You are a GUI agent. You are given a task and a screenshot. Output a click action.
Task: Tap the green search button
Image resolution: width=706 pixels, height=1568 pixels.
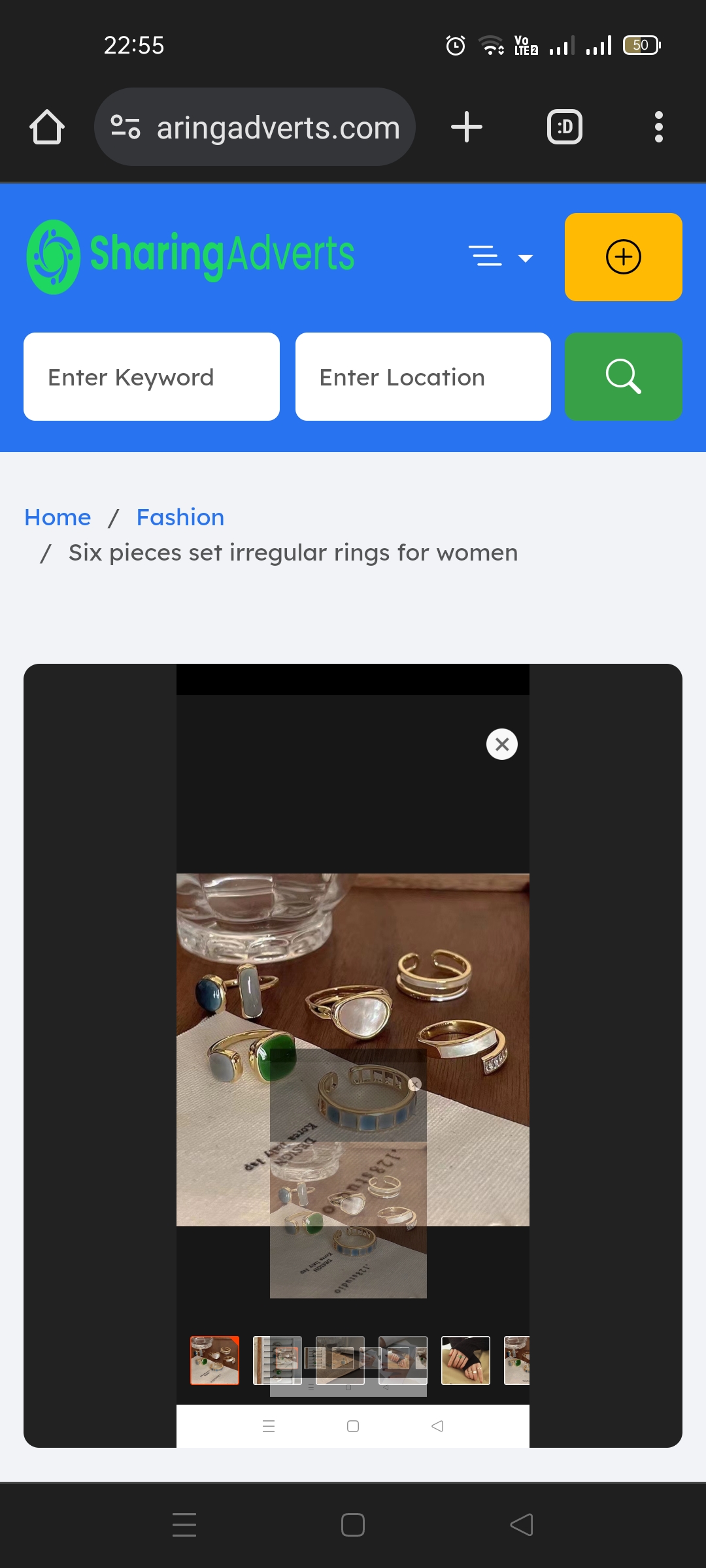coord(623,377)
